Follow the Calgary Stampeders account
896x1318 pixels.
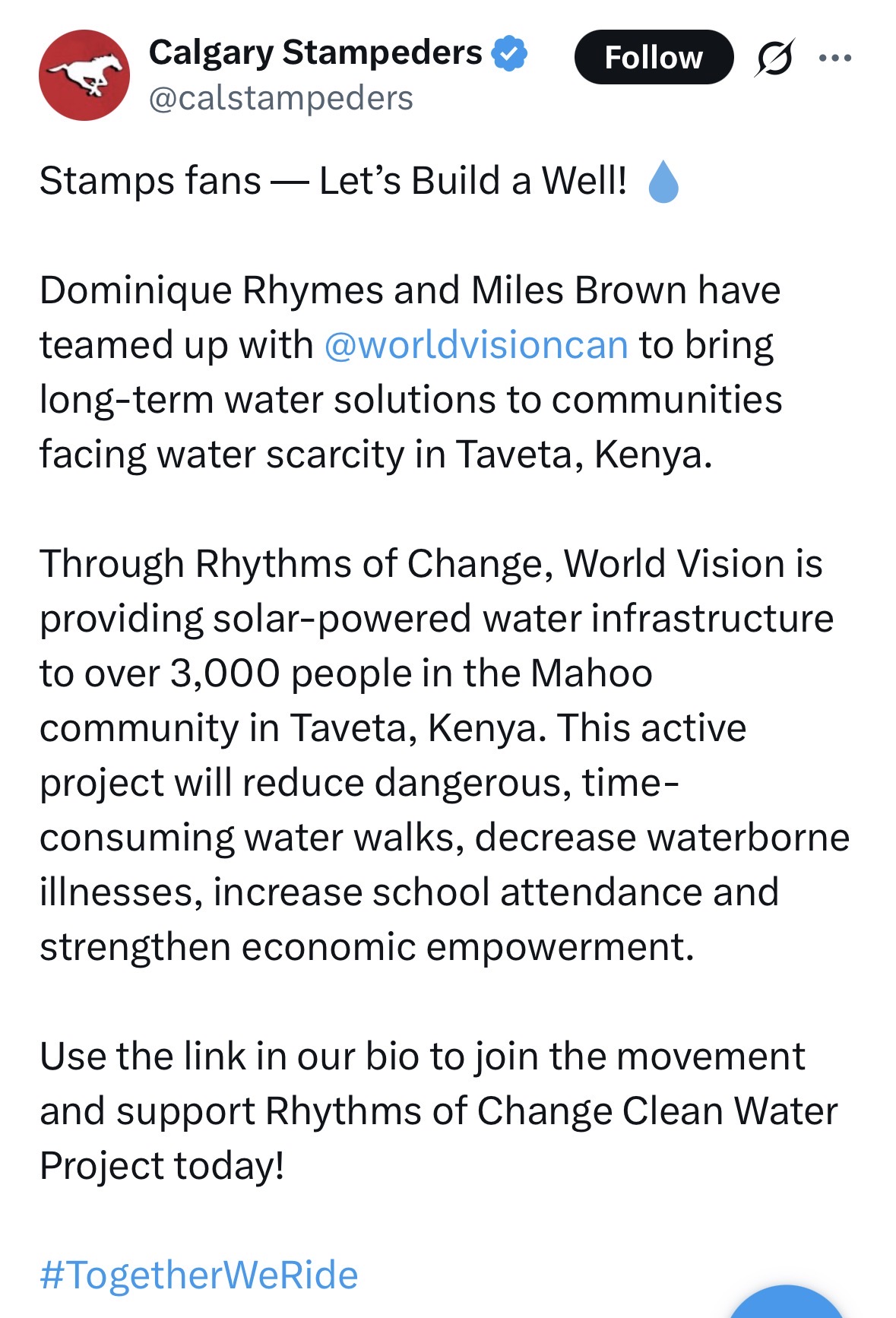pyautogui.click(x=654, y=58)
